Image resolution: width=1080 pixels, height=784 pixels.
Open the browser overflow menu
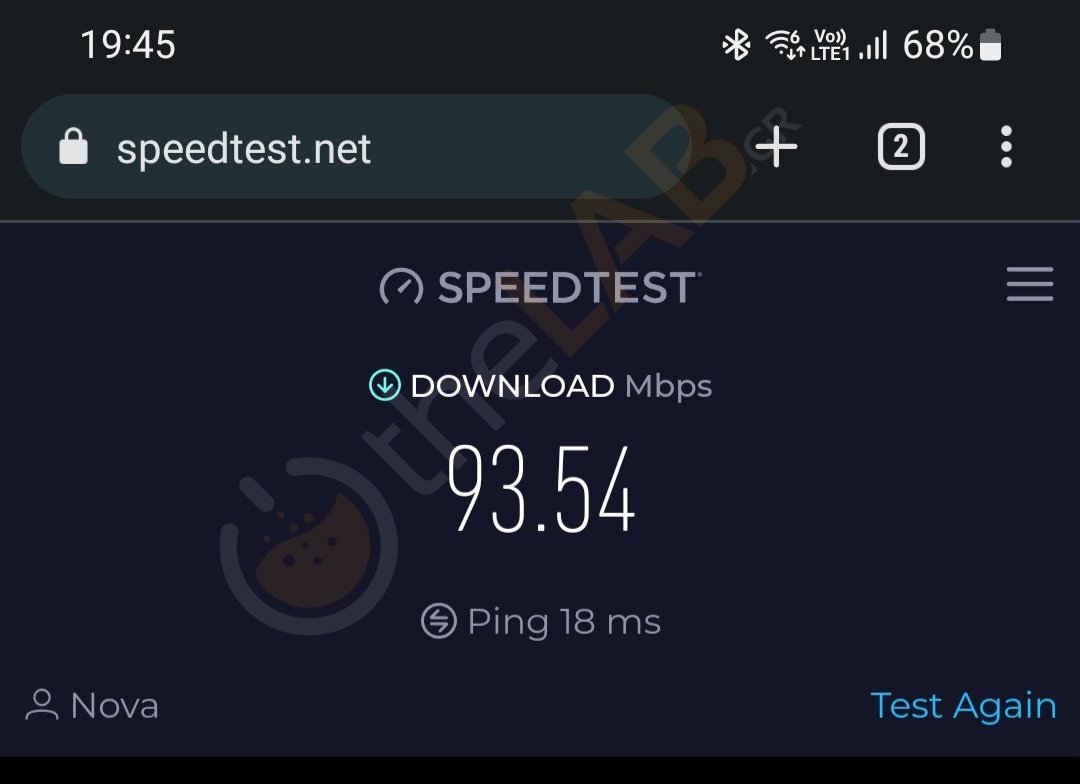[x=1006, y=148]
